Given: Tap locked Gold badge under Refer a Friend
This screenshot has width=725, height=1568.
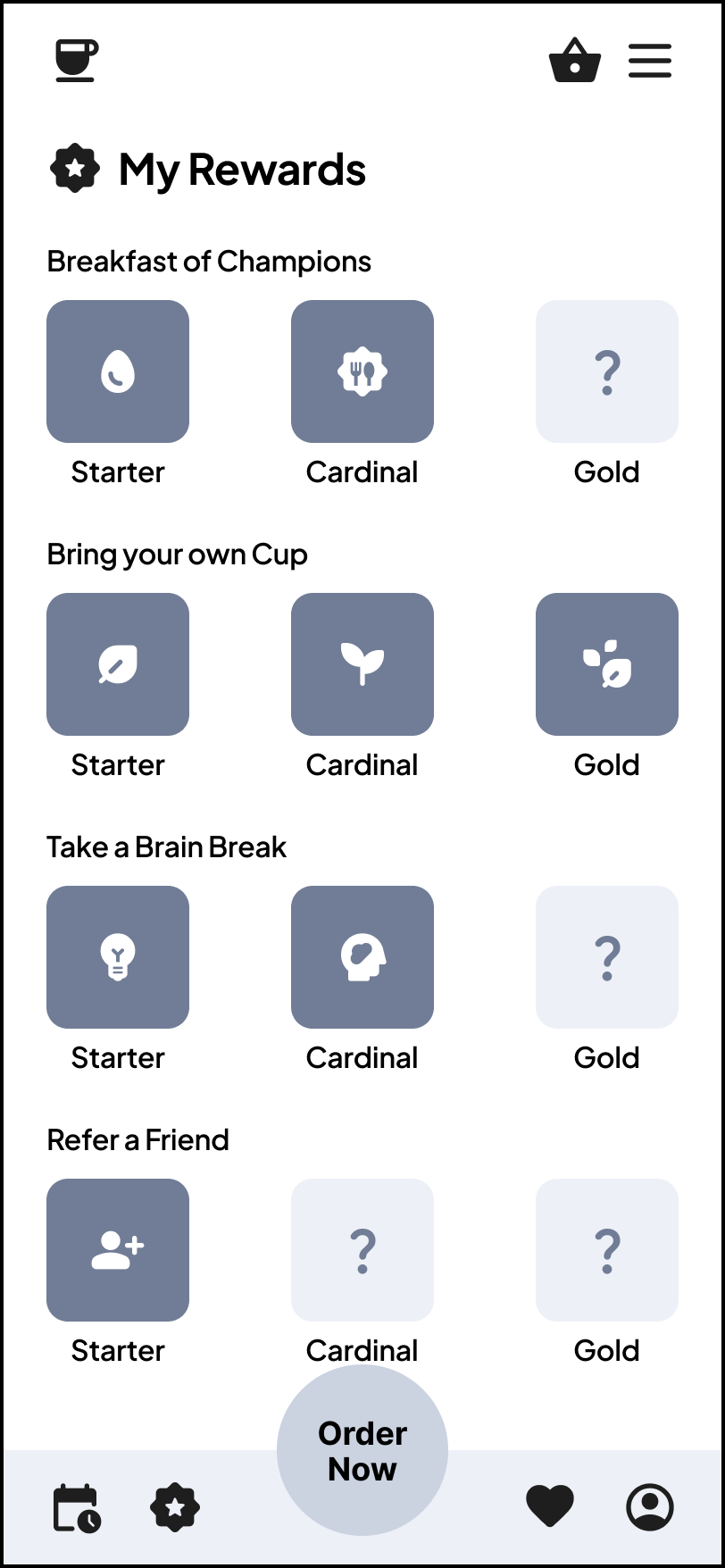Looking at the screenshot, I should pos(607,1250).
